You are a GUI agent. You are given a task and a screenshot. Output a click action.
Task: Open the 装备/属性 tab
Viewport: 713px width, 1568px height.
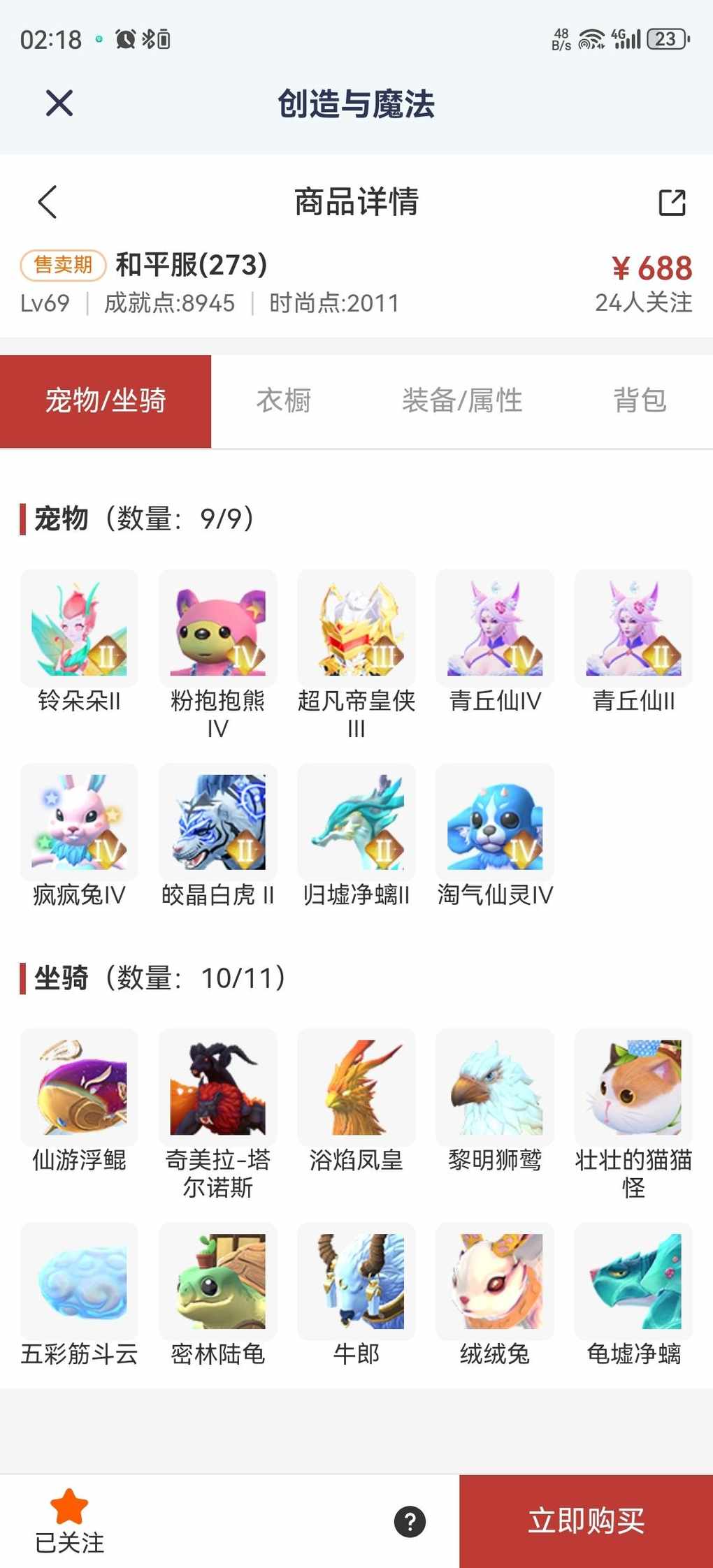pyautogui.click(x=462, y=401)
